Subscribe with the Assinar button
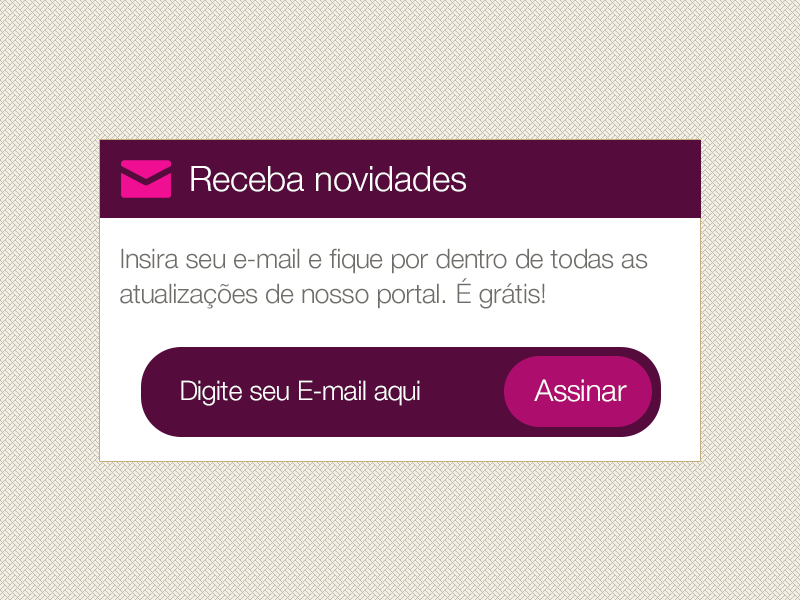The width and height of the screenshot is (800, 600). 579,391
